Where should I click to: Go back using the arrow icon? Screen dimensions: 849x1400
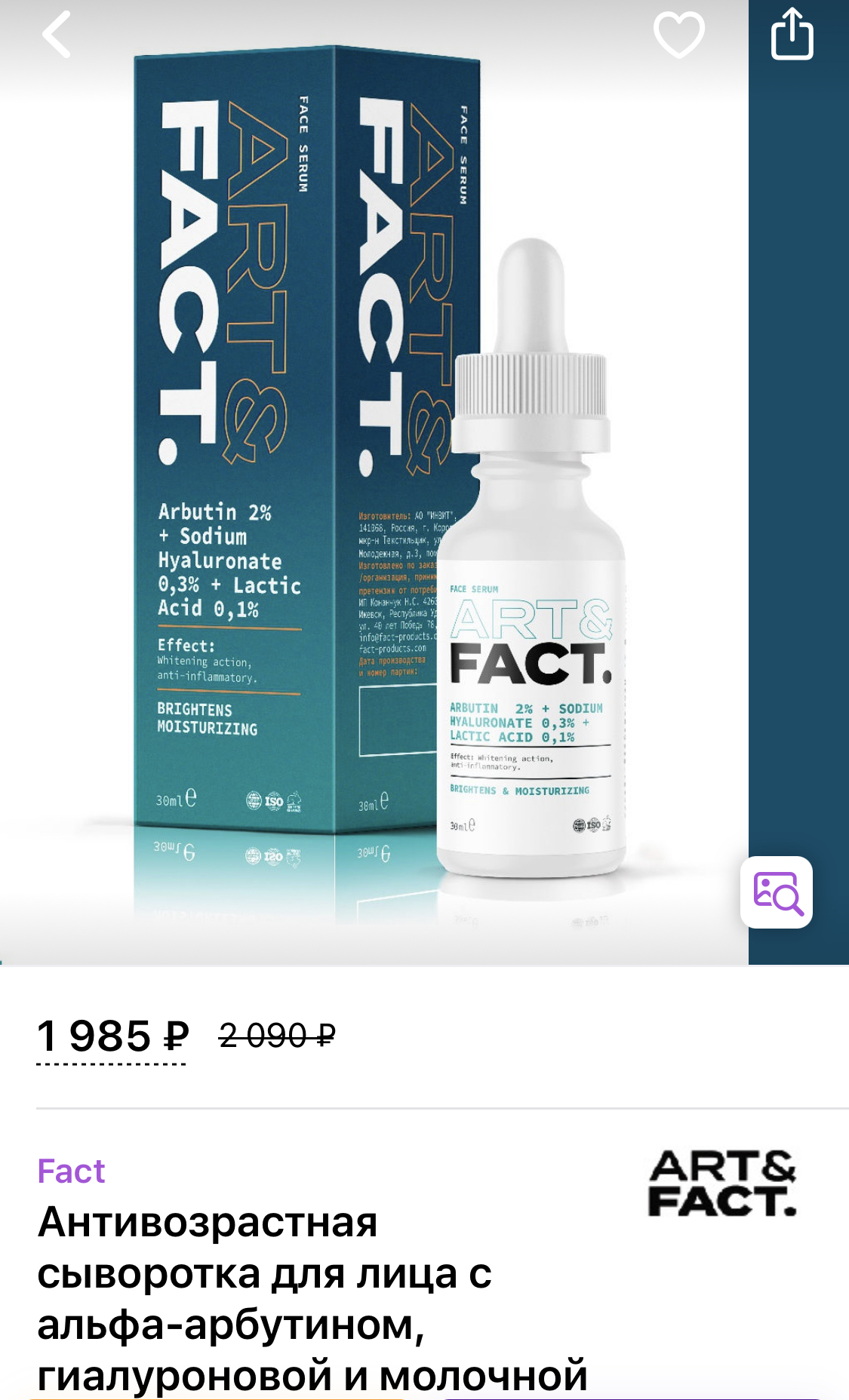(x=57, y=35)
